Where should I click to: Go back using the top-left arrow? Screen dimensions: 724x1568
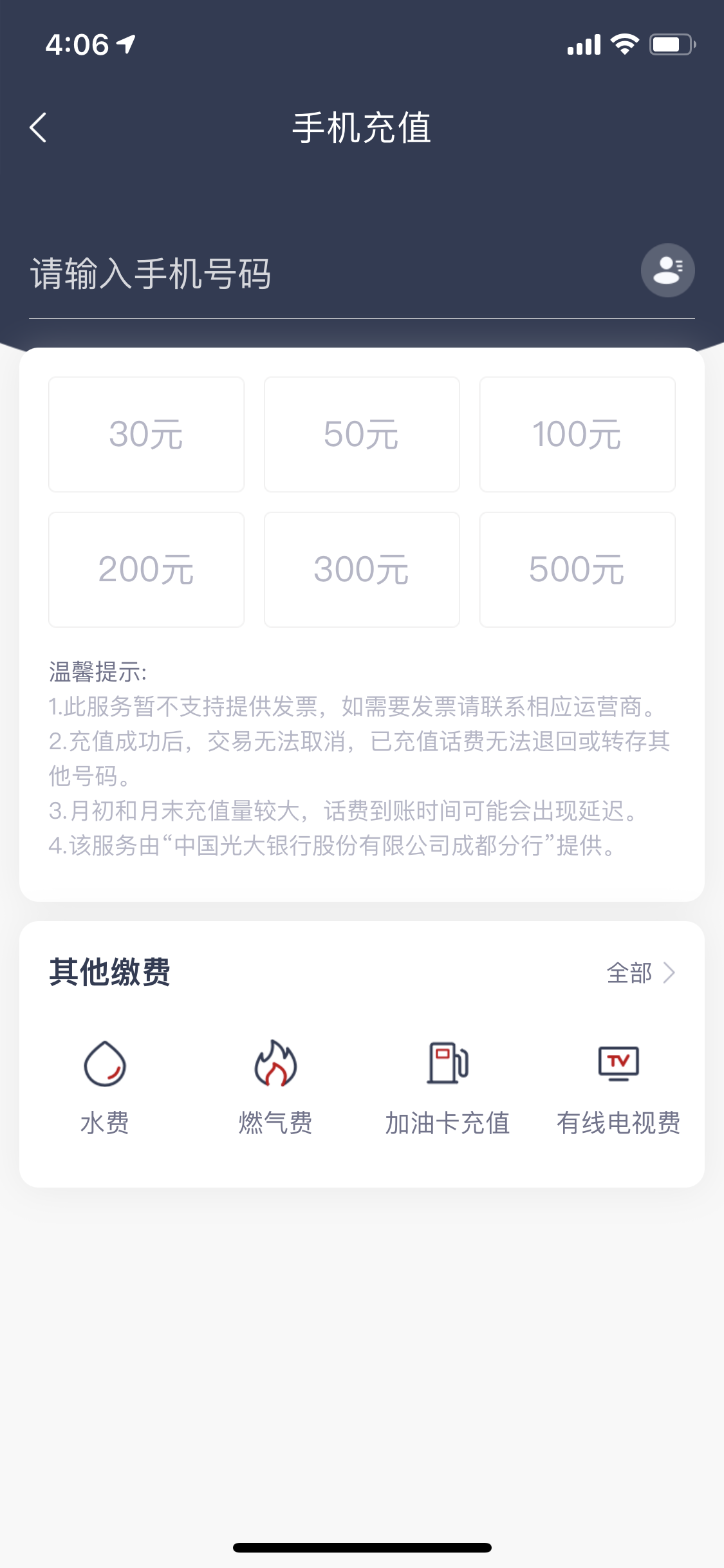[x=39, y=127]
